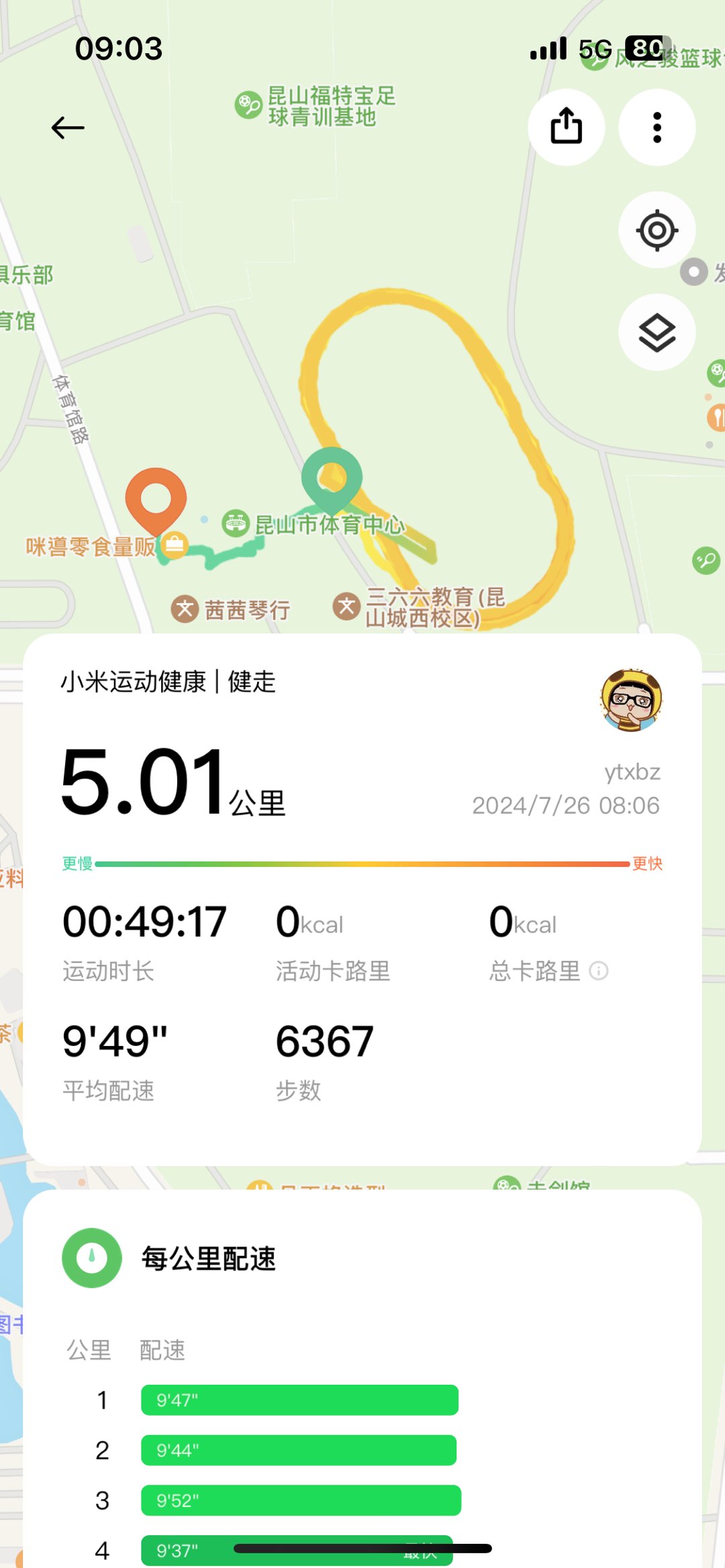Share this walking workout record
Image resolution: width=725 pixels, height=1568 pixels.
tap(566, 127)
